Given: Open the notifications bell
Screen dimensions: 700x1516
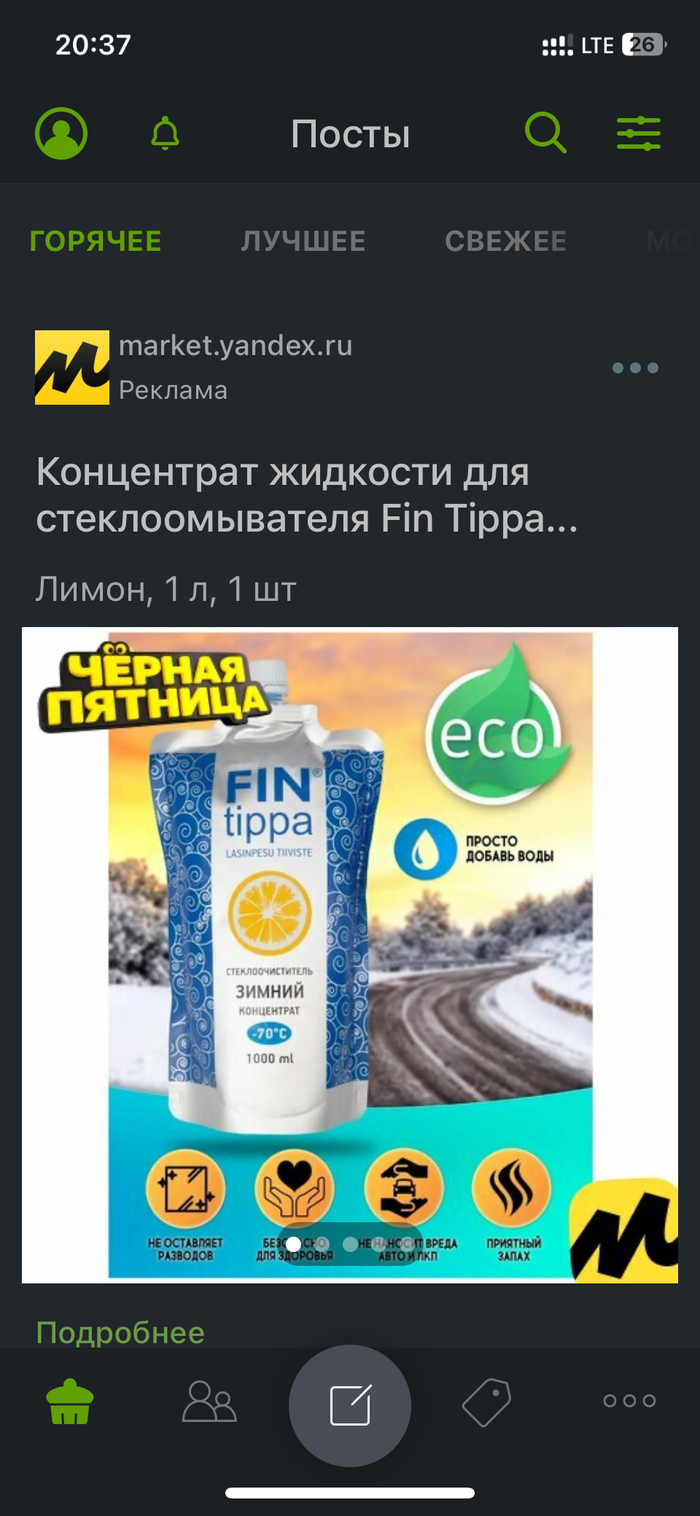Looking at the screenshot, I should pyautogui.click(x=165, y=133).
